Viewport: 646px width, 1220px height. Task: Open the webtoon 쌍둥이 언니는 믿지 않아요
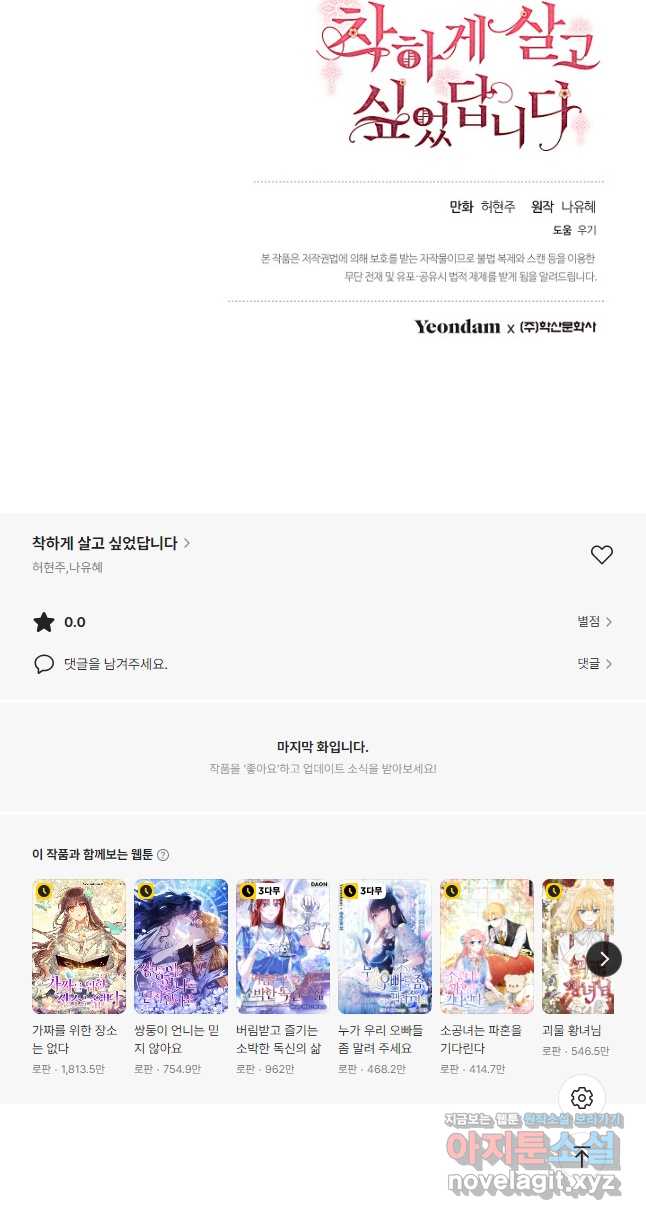coord(181,946)
